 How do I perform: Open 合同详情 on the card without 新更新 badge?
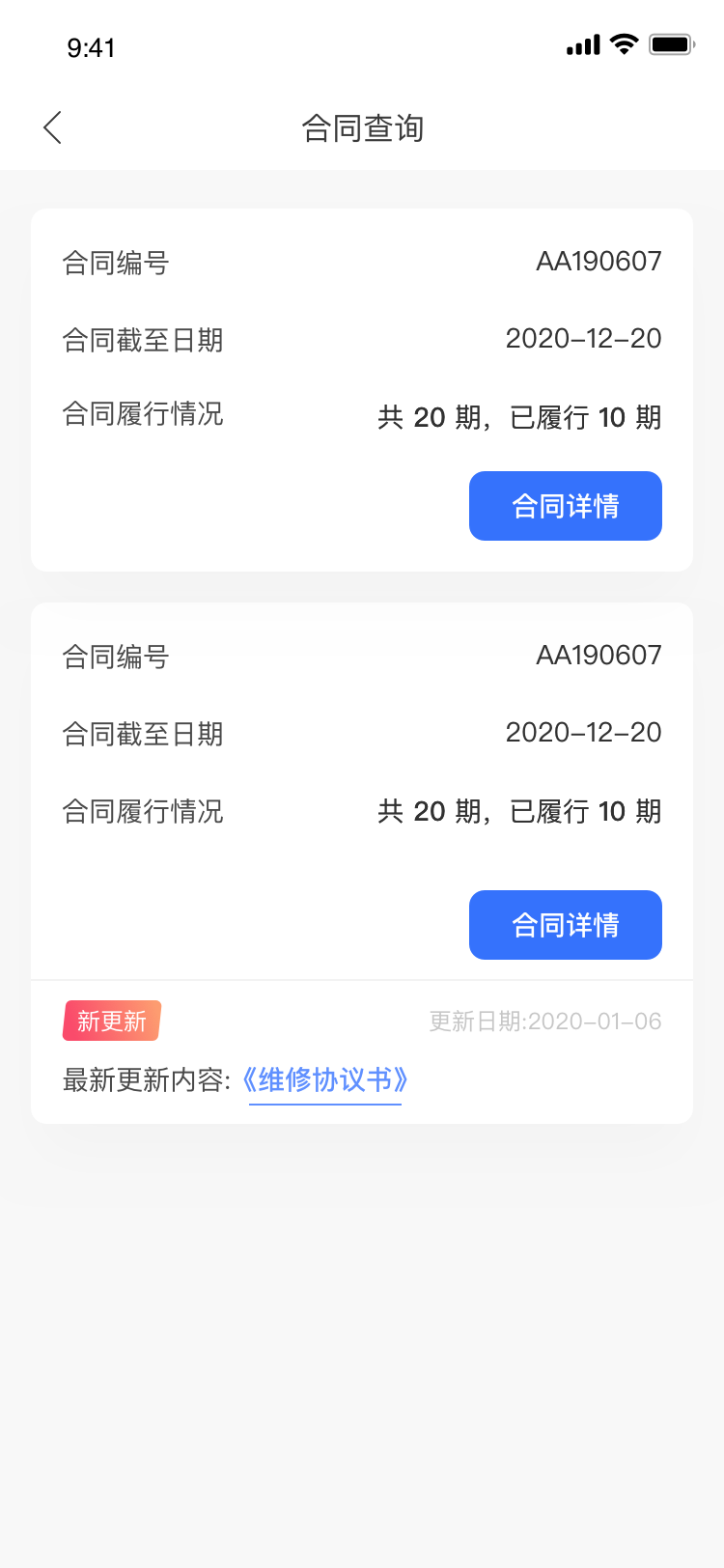pyautogui.click(x=565, y=506)
